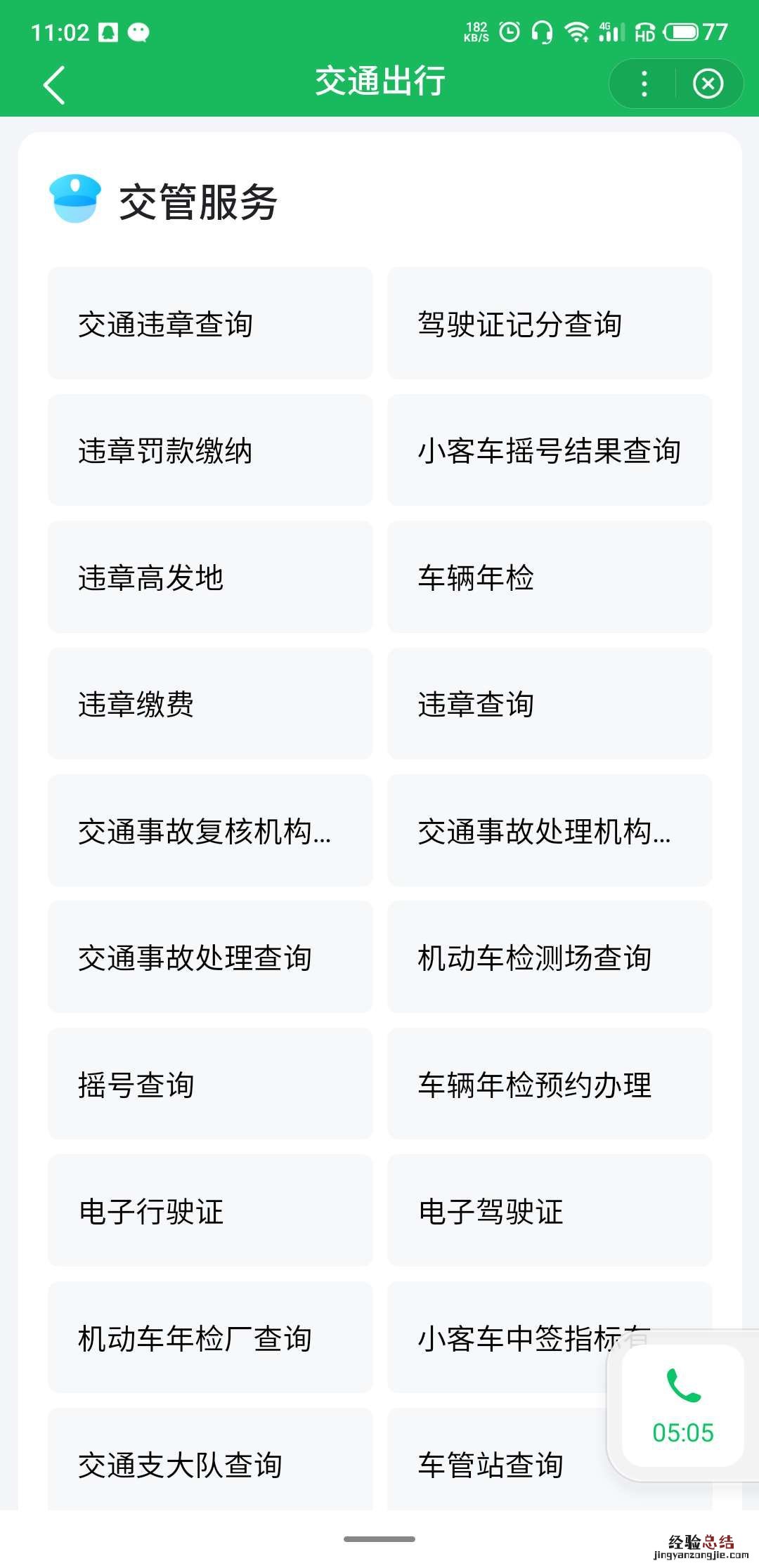
Task: Open 交通违章查询
Action: (209, 324)
